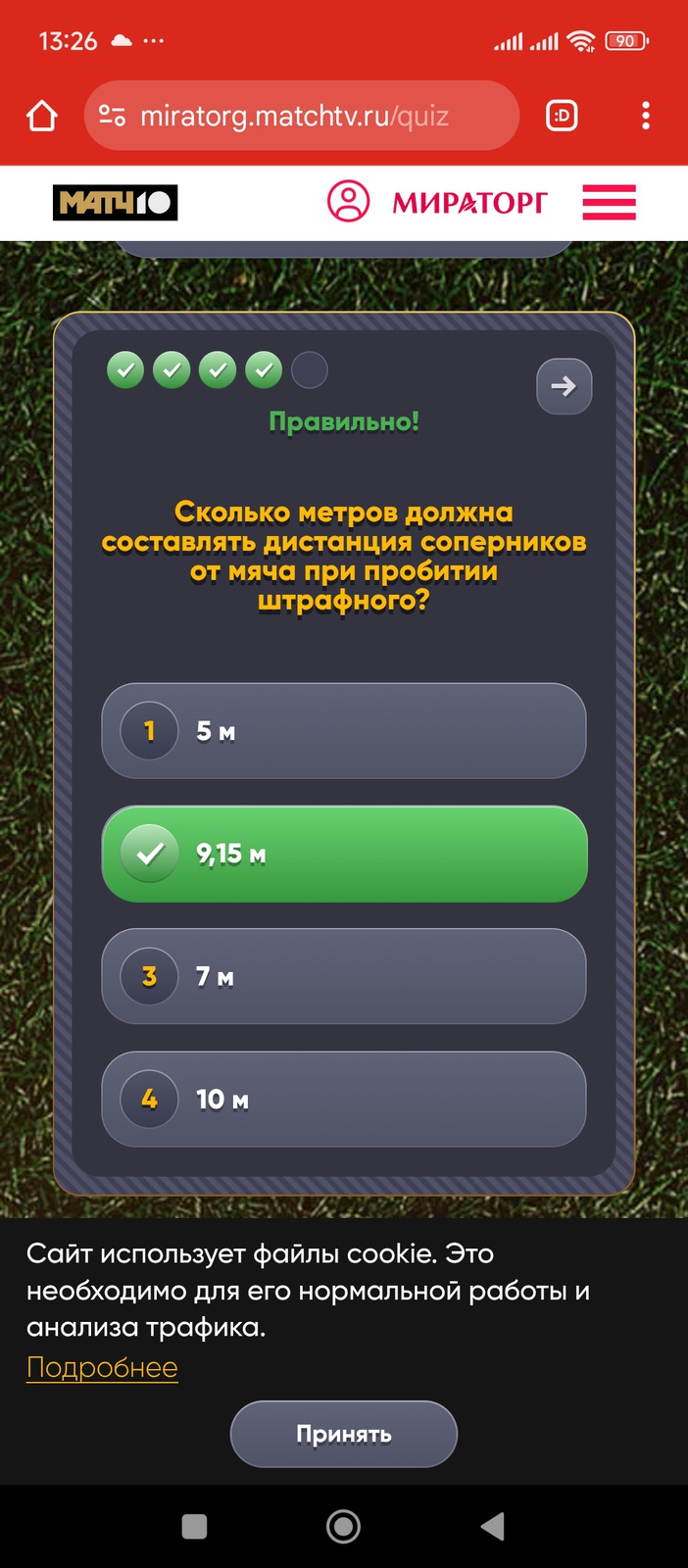Open the Подробнее cookie details link
The height and width of the screenshot is (1568, 688).
click(x=102, y=1367)
